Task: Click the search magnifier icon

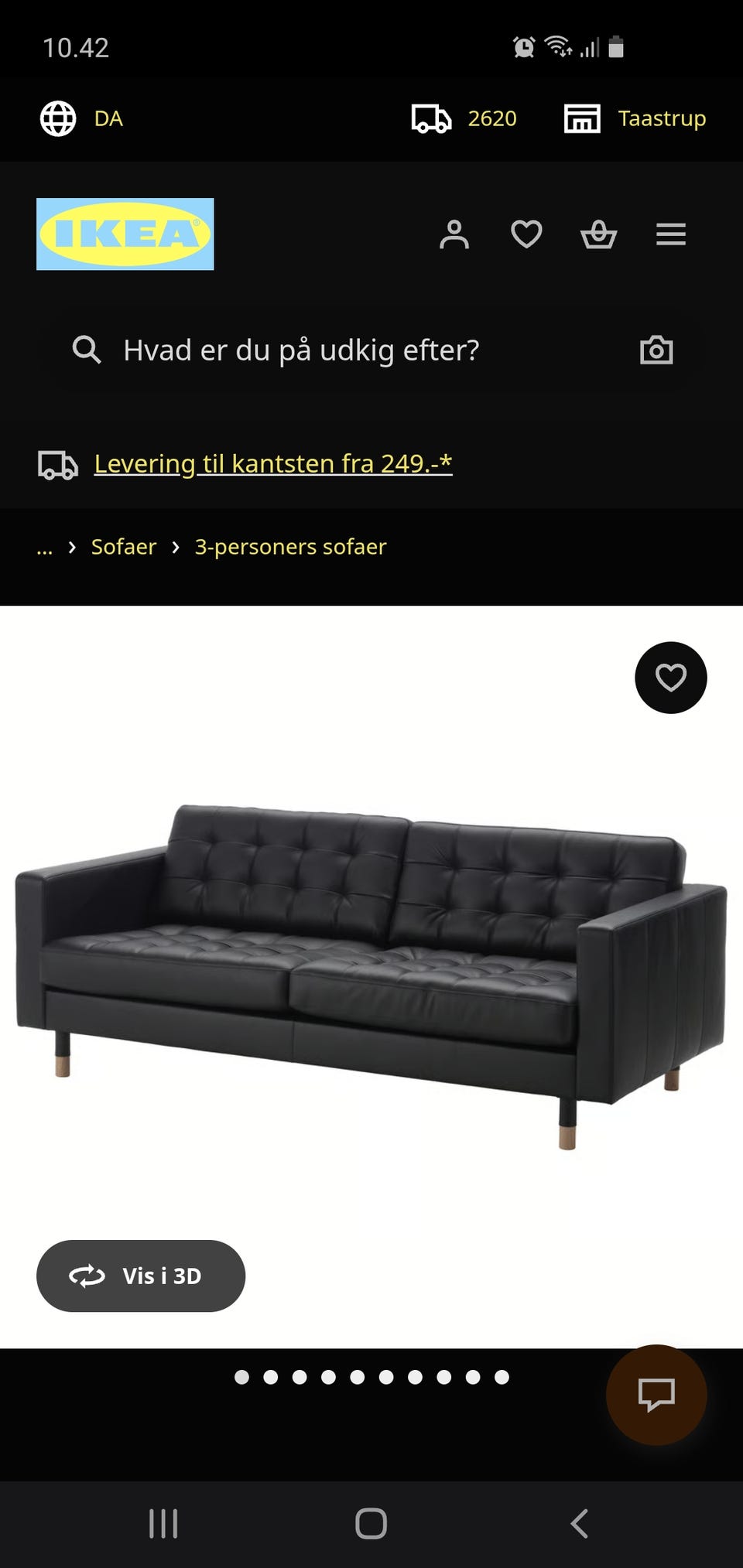Action: point(87,350)
